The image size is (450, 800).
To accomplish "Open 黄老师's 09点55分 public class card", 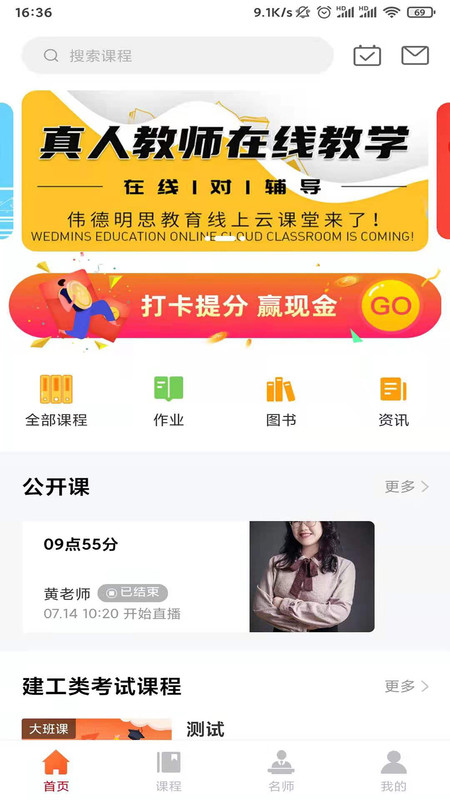I will tap(198, 577).
